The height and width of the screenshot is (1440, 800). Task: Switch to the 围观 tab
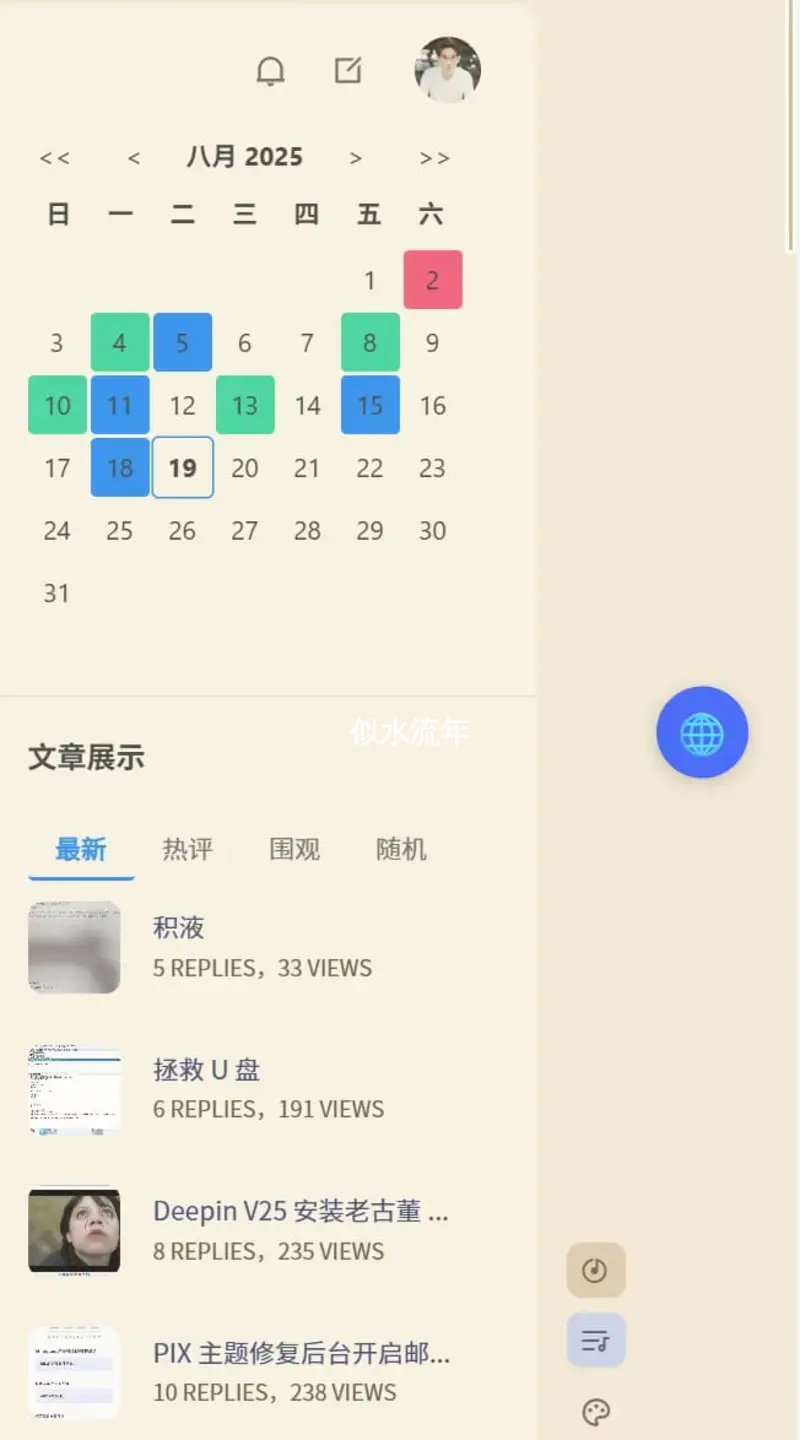pos(294,849)
